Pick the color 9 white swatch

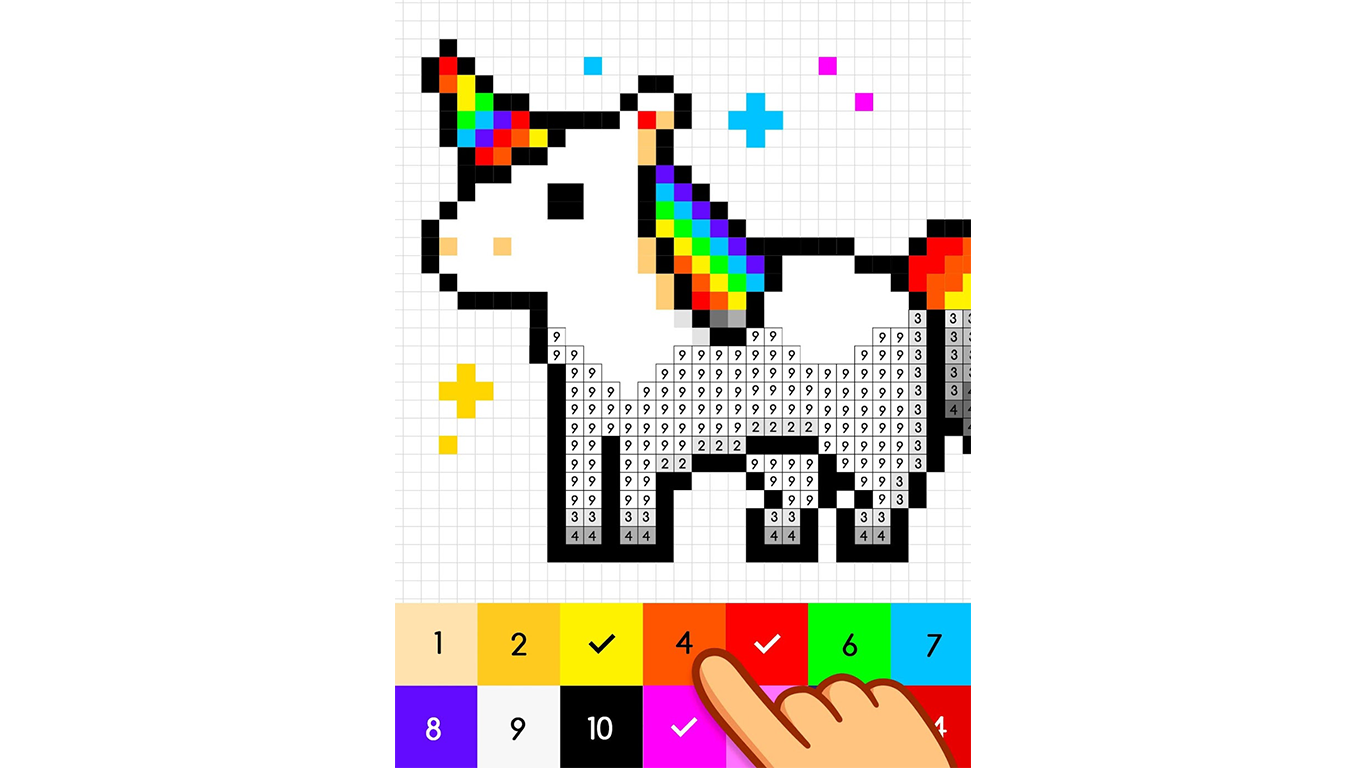pos(518,727)
